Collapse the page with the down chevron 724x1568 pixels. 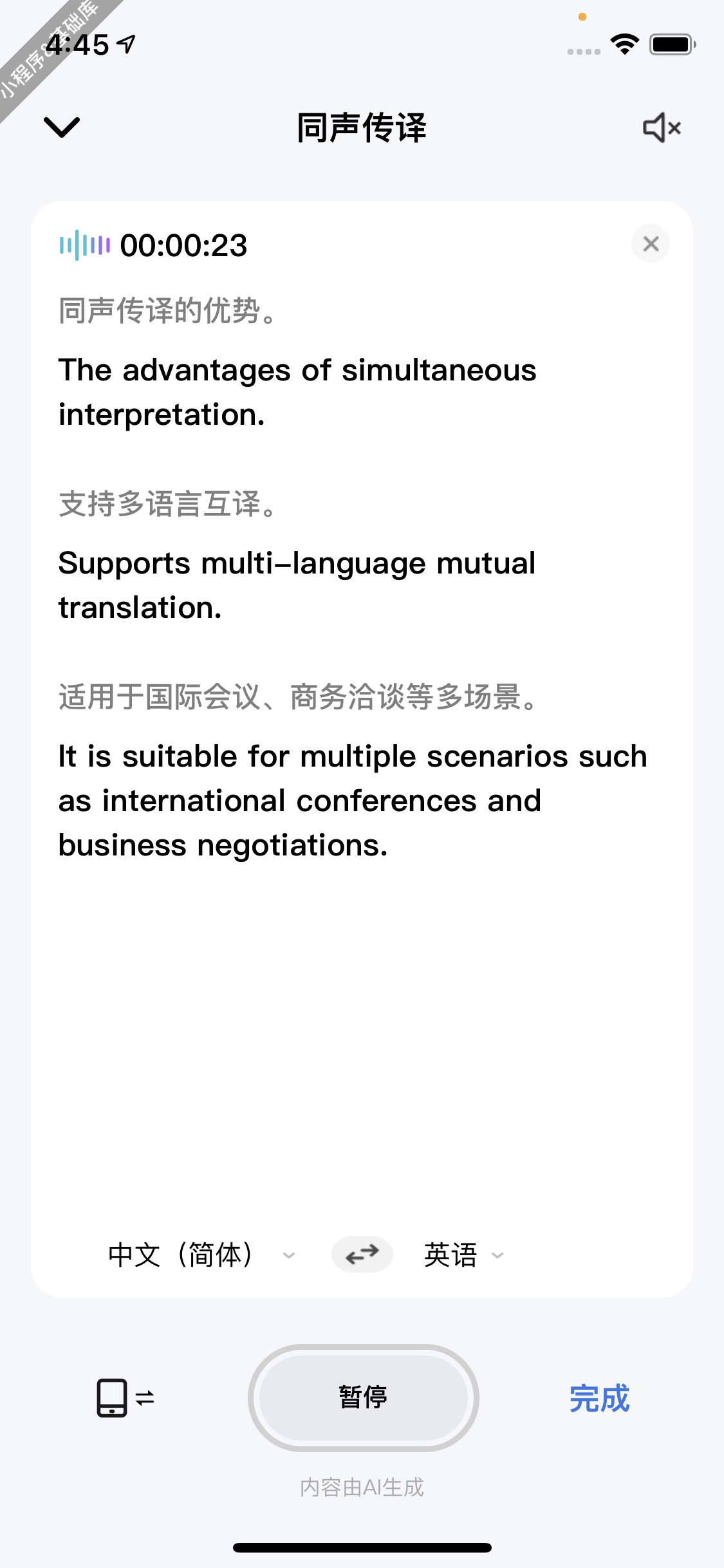point(61,127)
